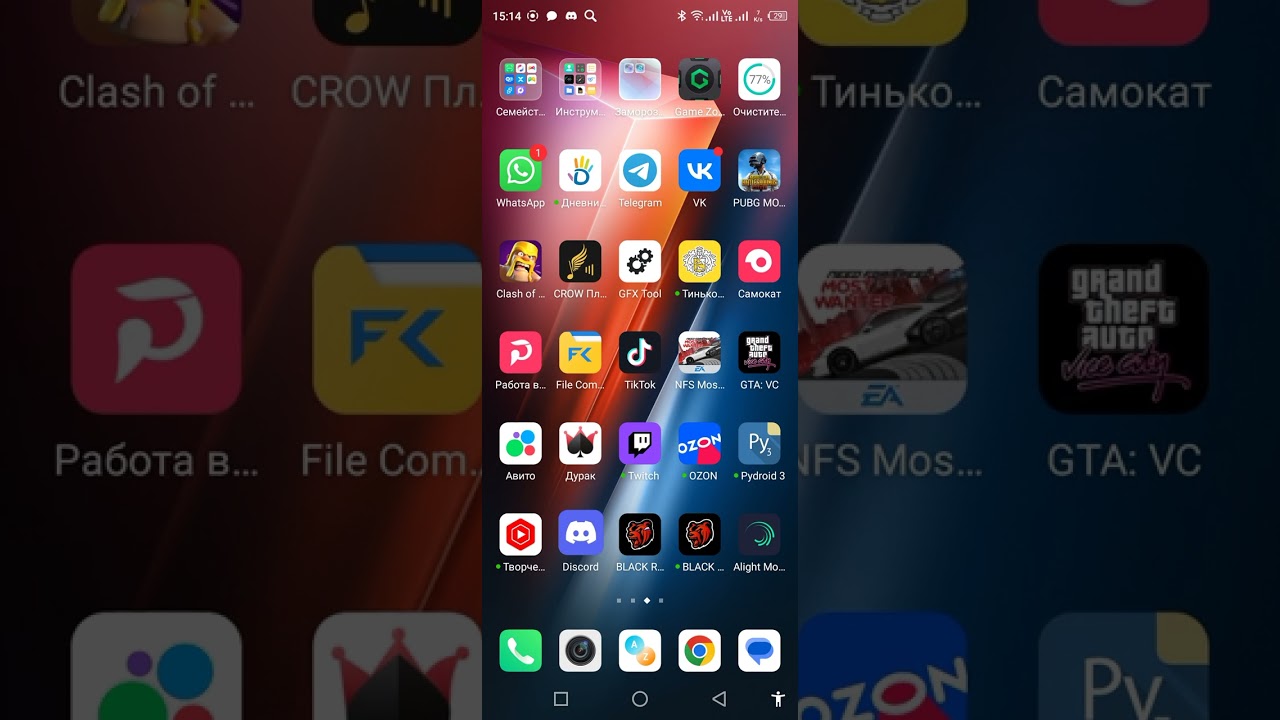Launch Twitch
1280x720 pixels.
[x=640, y=444]
